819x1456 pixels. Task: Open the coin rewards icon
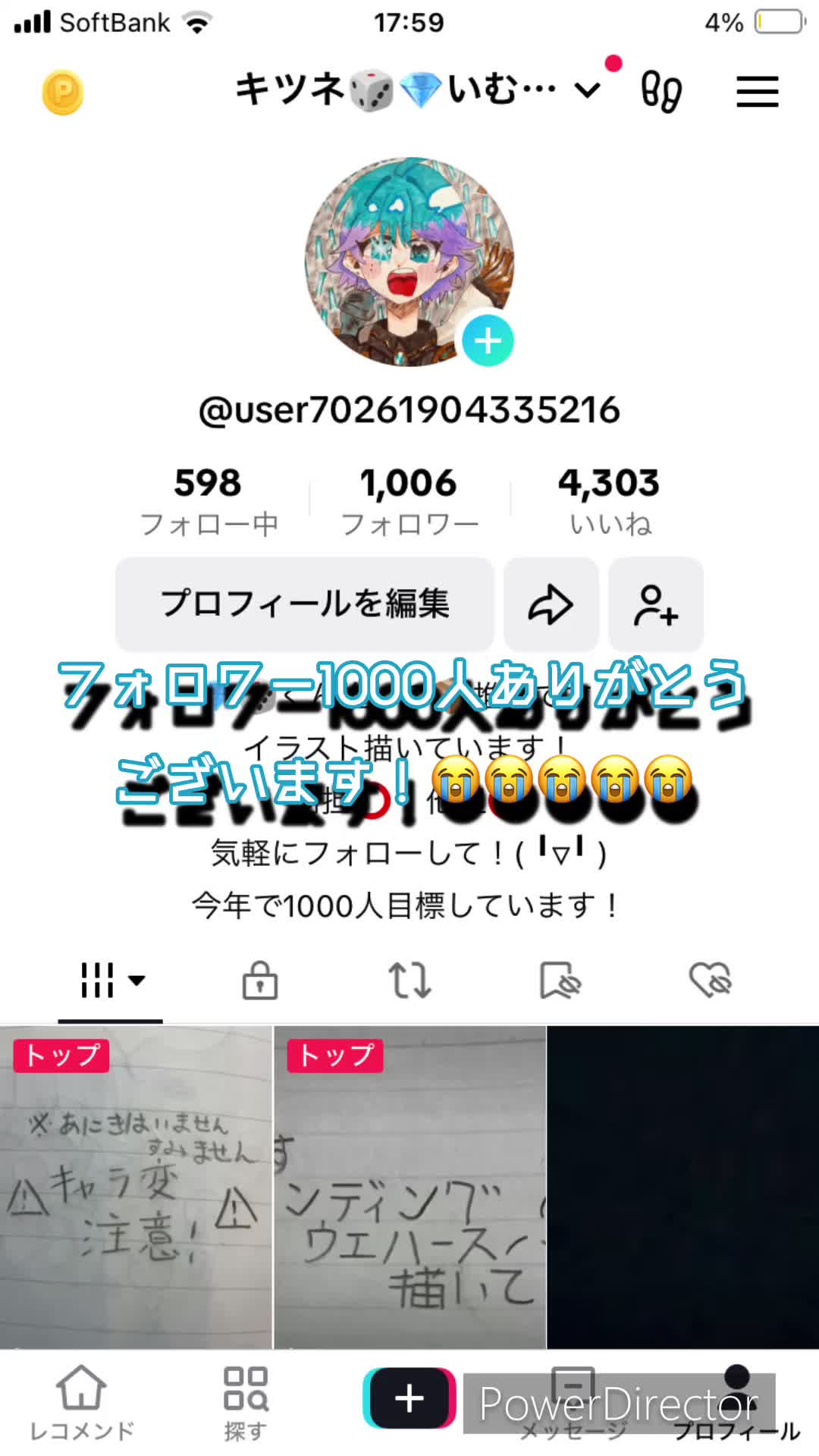click(x=62, y=93)
